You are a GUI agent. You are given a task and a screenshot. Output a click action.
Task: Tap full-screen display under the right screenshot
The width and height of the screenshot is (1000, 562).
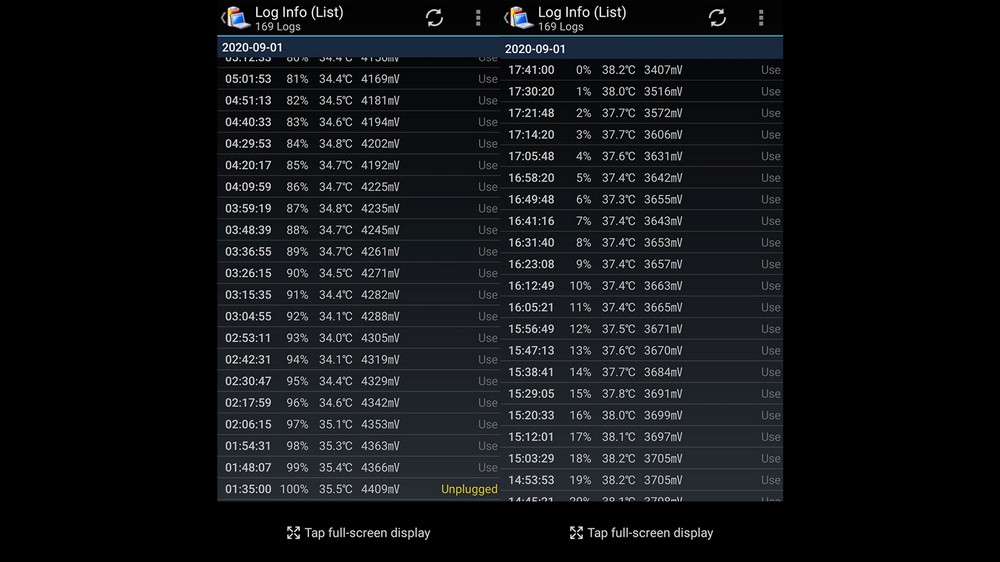[641, 533]
